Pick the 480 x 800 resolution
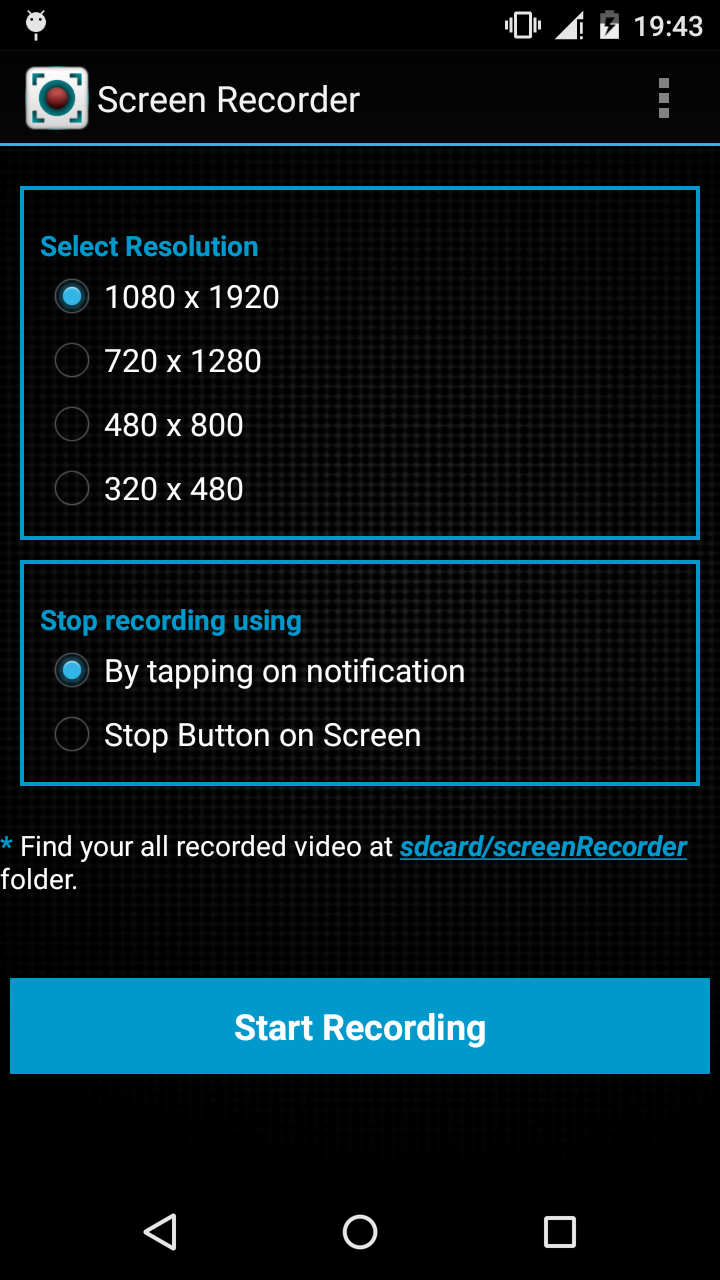Viewport: 720px width, 1280px height. point(148,425)
